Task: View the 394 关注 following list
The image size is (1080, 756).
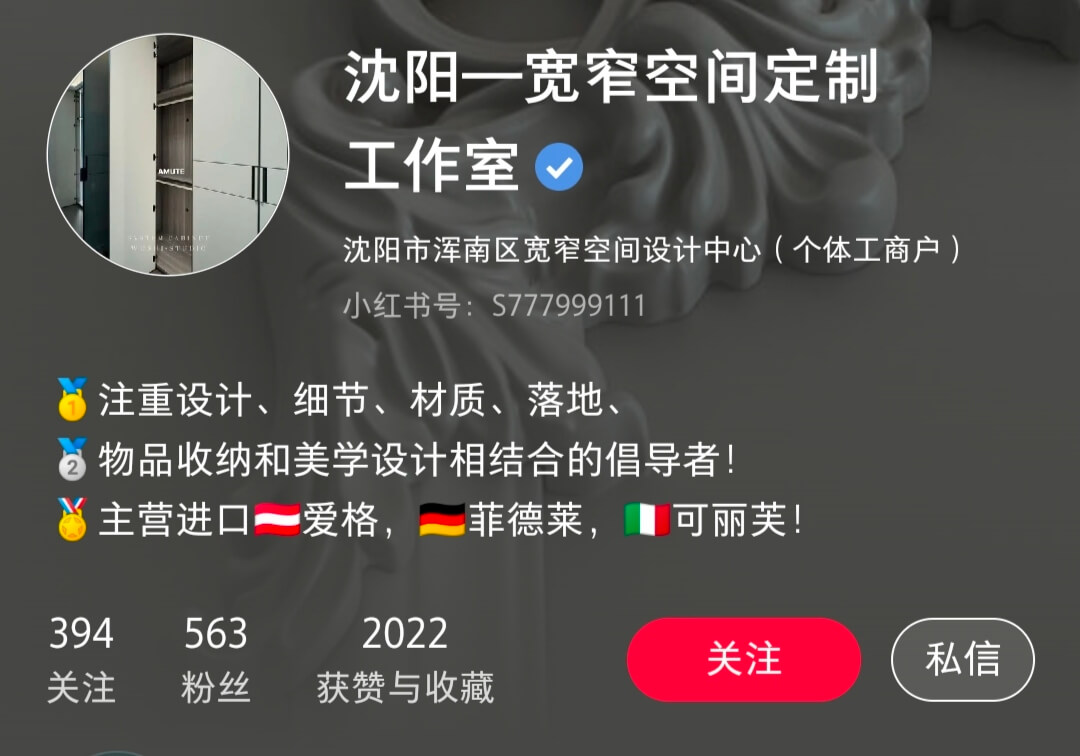Action: pyautogui.click(x=81, y=659)
